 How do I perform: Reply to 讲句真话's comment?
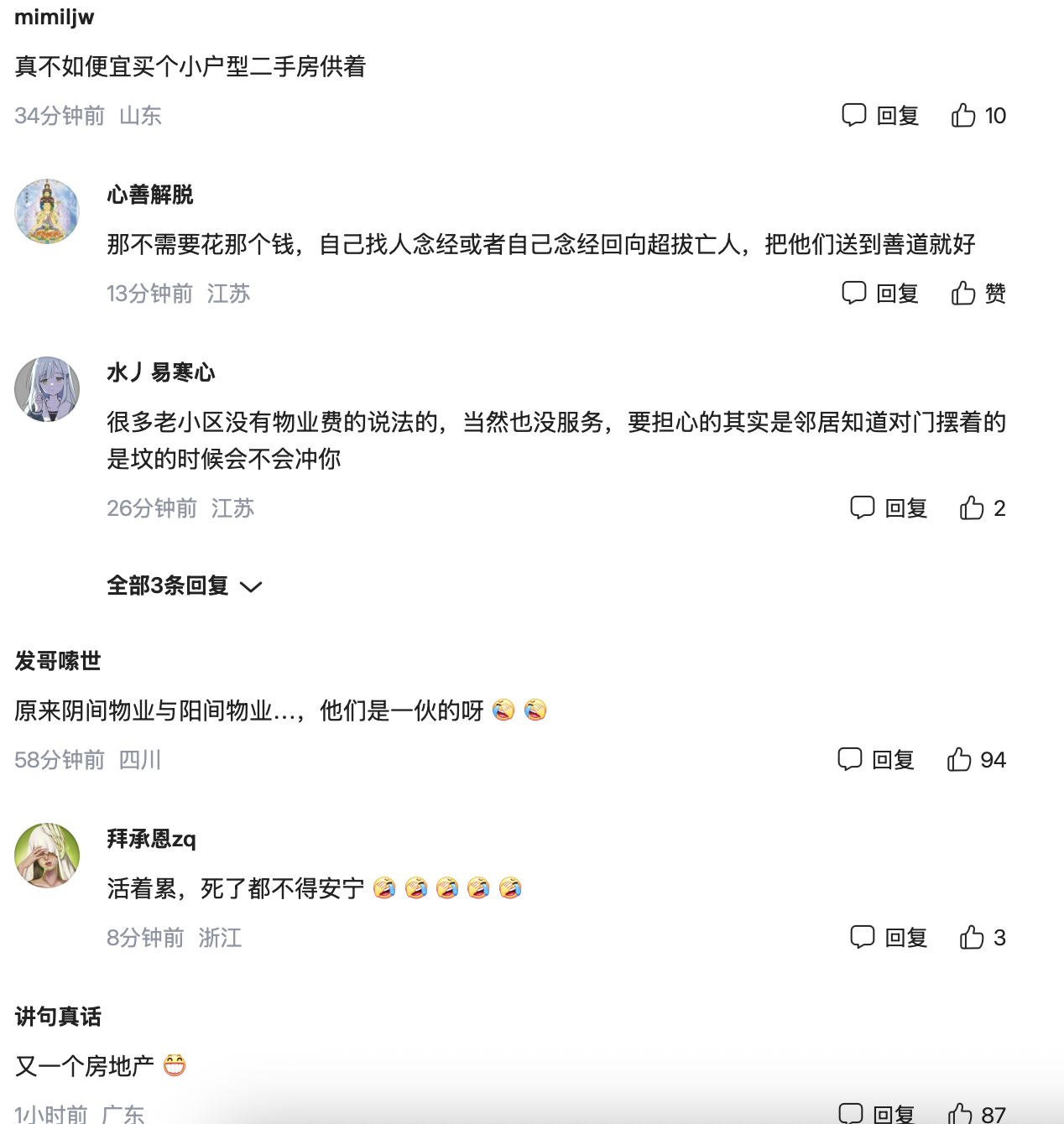[877, 1114]
